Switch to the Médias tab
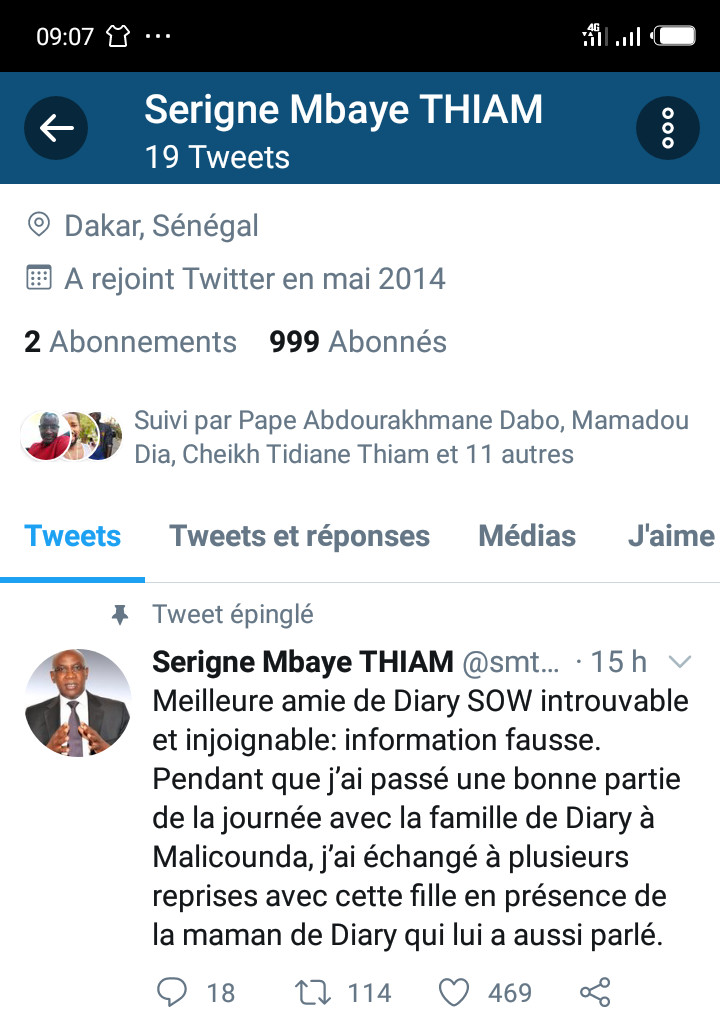The image size is (720, 1023). tap(527, 536)
